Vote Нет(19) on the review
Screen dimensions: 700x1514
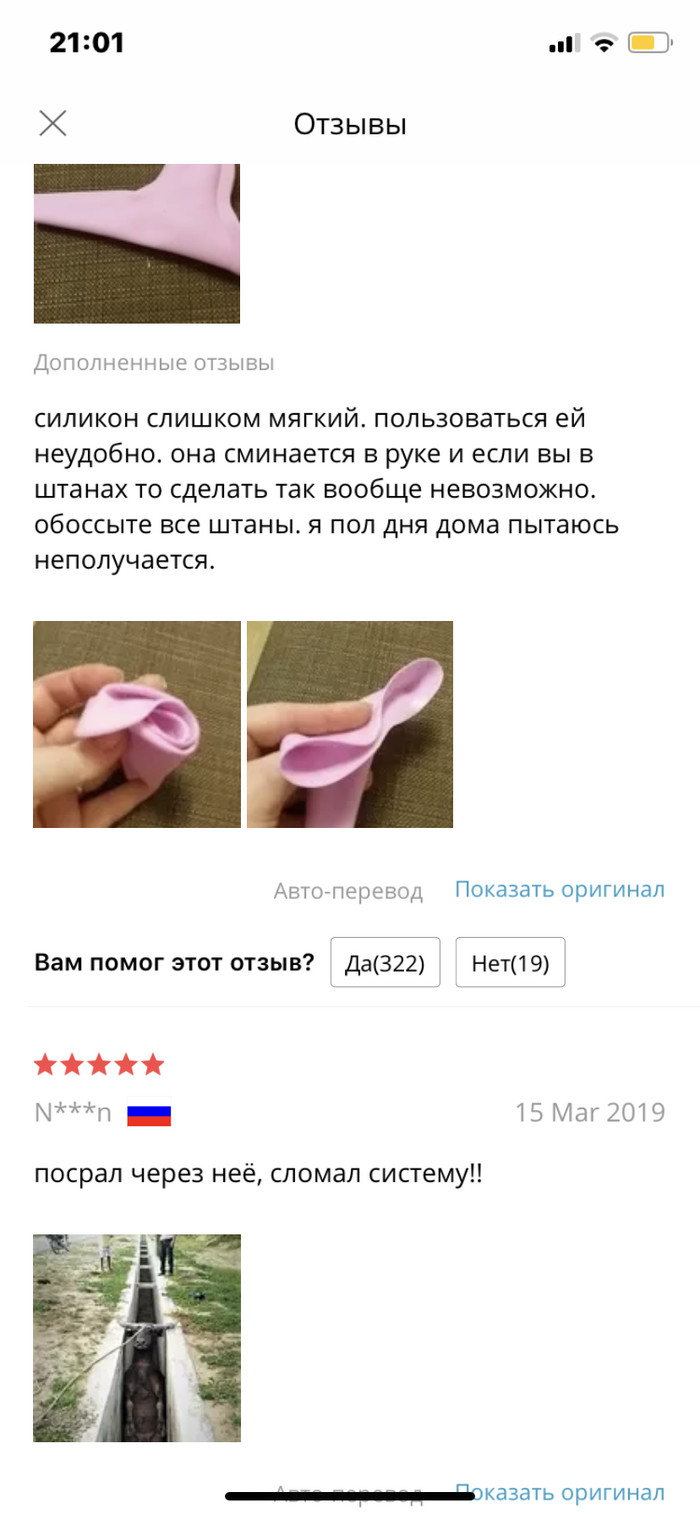pyautogui.click(x=510, y=963)
